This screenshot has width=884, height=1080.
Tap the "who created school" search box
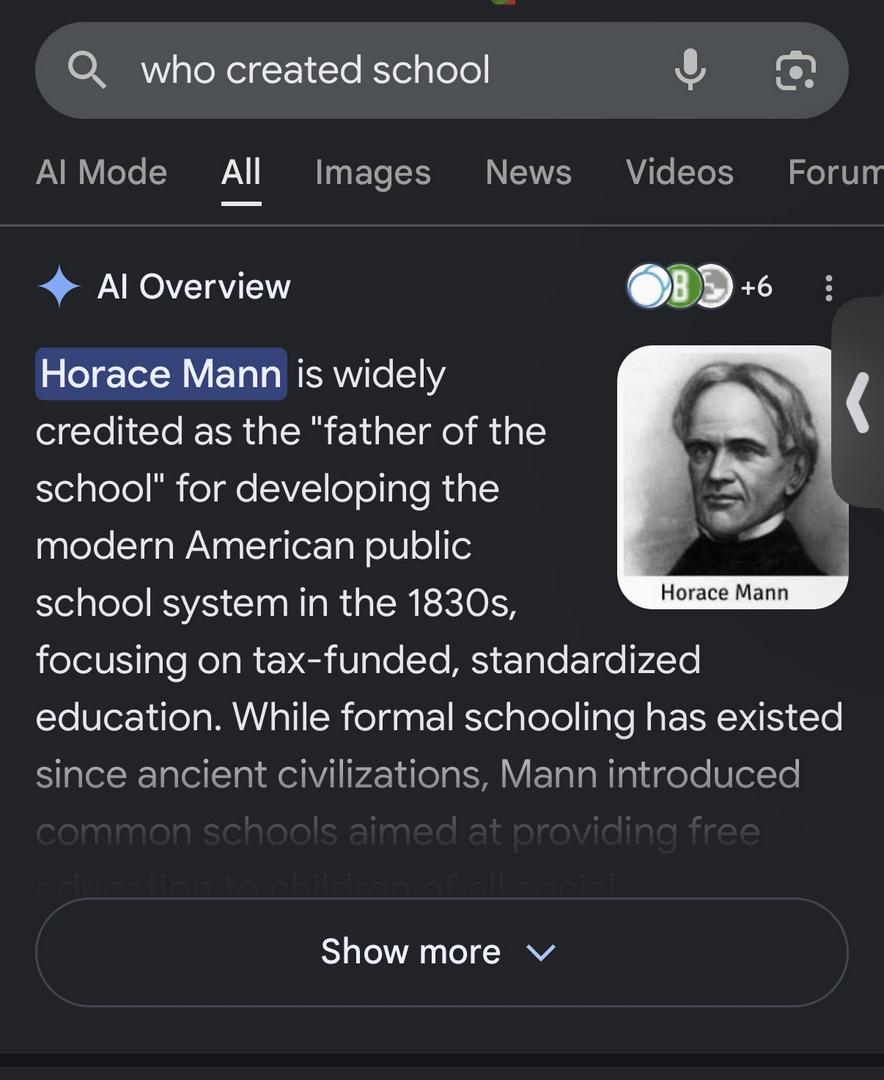click(x=380, y=71)
